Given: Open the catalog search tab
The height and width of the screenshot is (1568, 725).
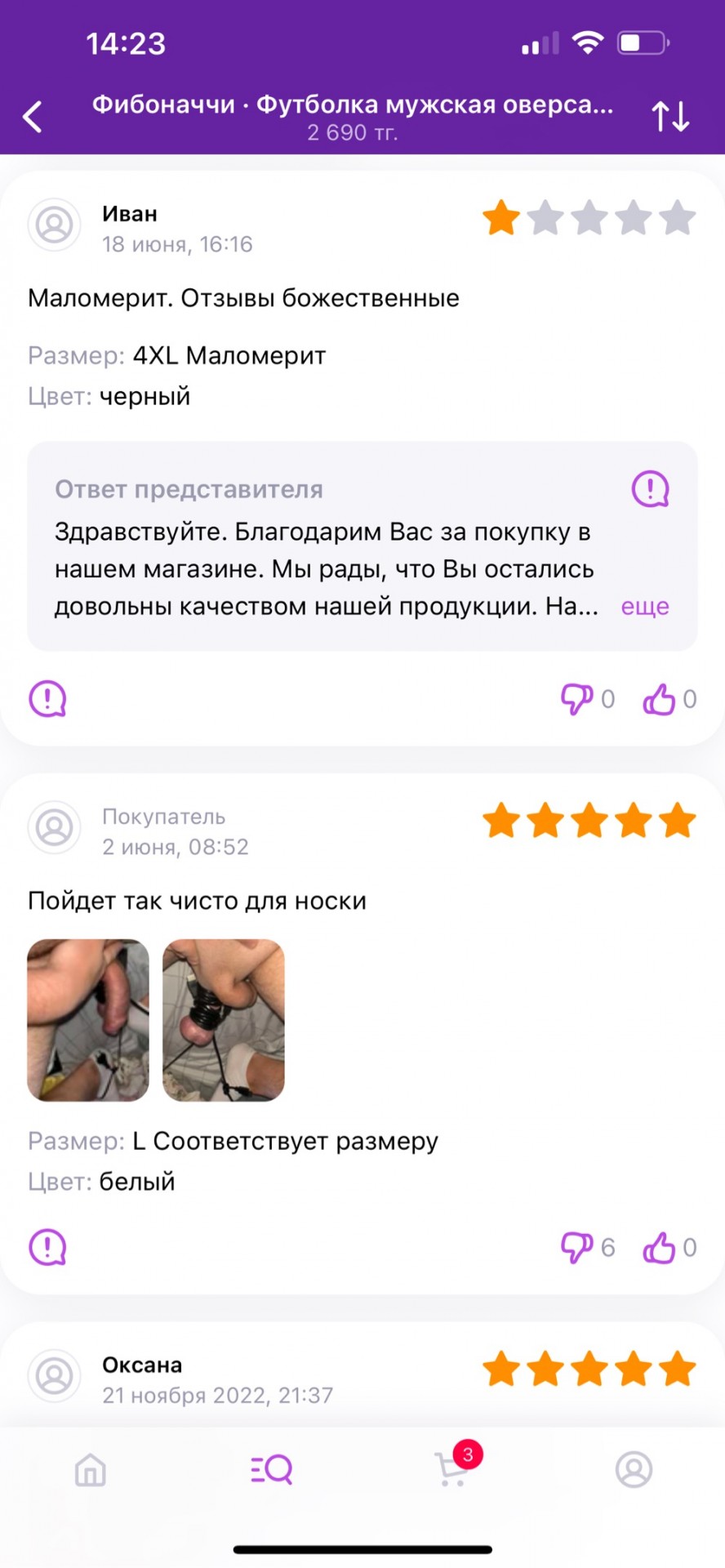Looking at the screenshot, I should [x=271, y=1470].
